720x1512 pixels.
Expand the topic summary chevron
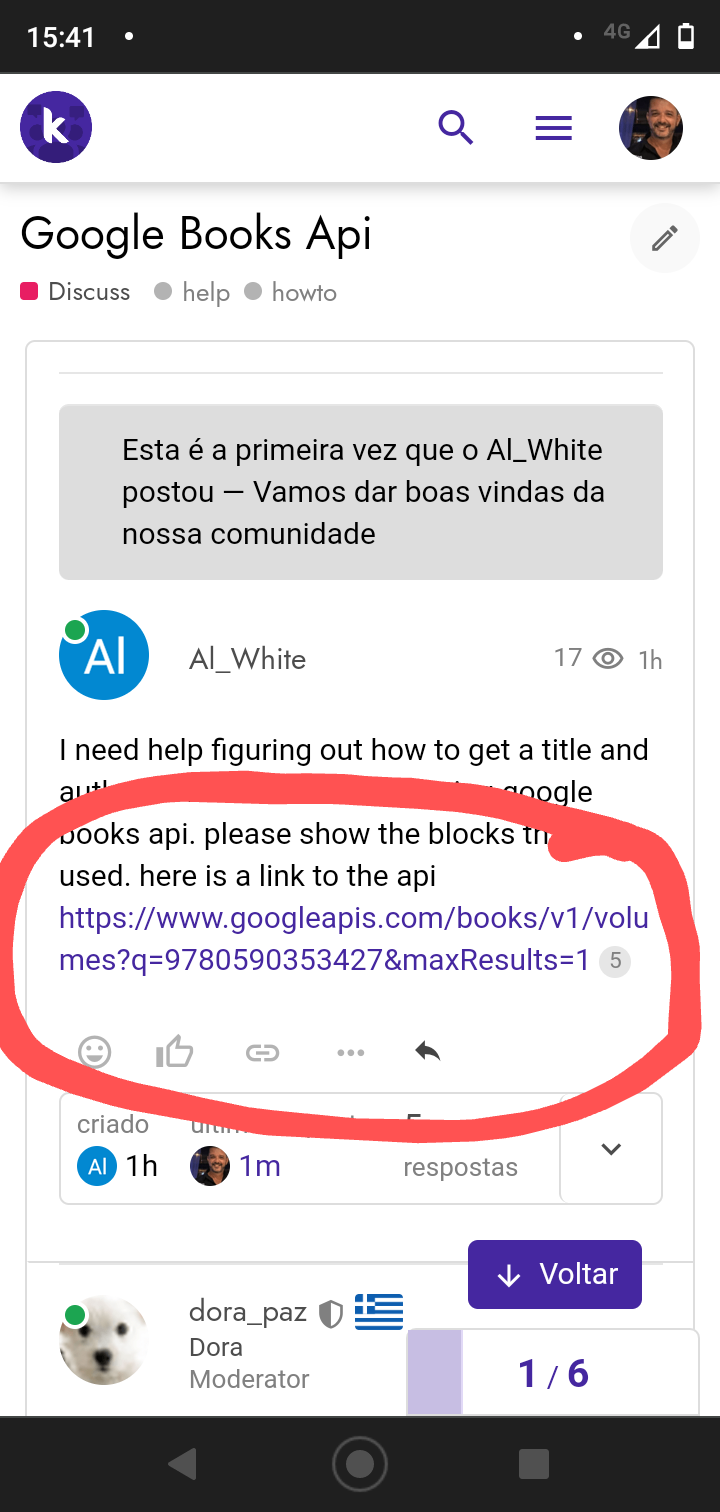click(x=611, y=1148)
